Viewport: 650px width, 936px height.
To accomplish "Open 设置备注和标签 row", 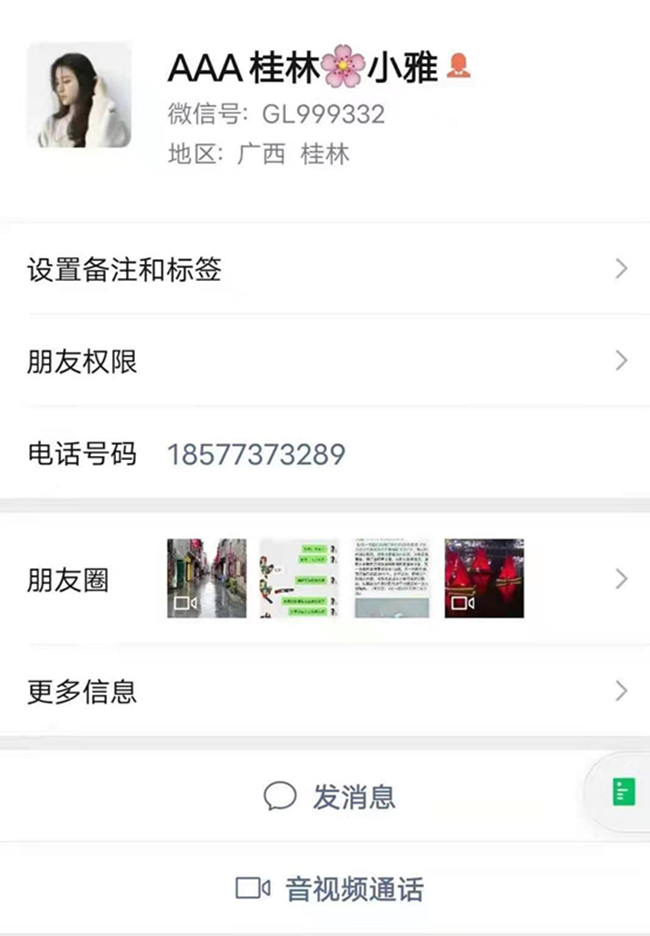I will (x=325, y=269).
